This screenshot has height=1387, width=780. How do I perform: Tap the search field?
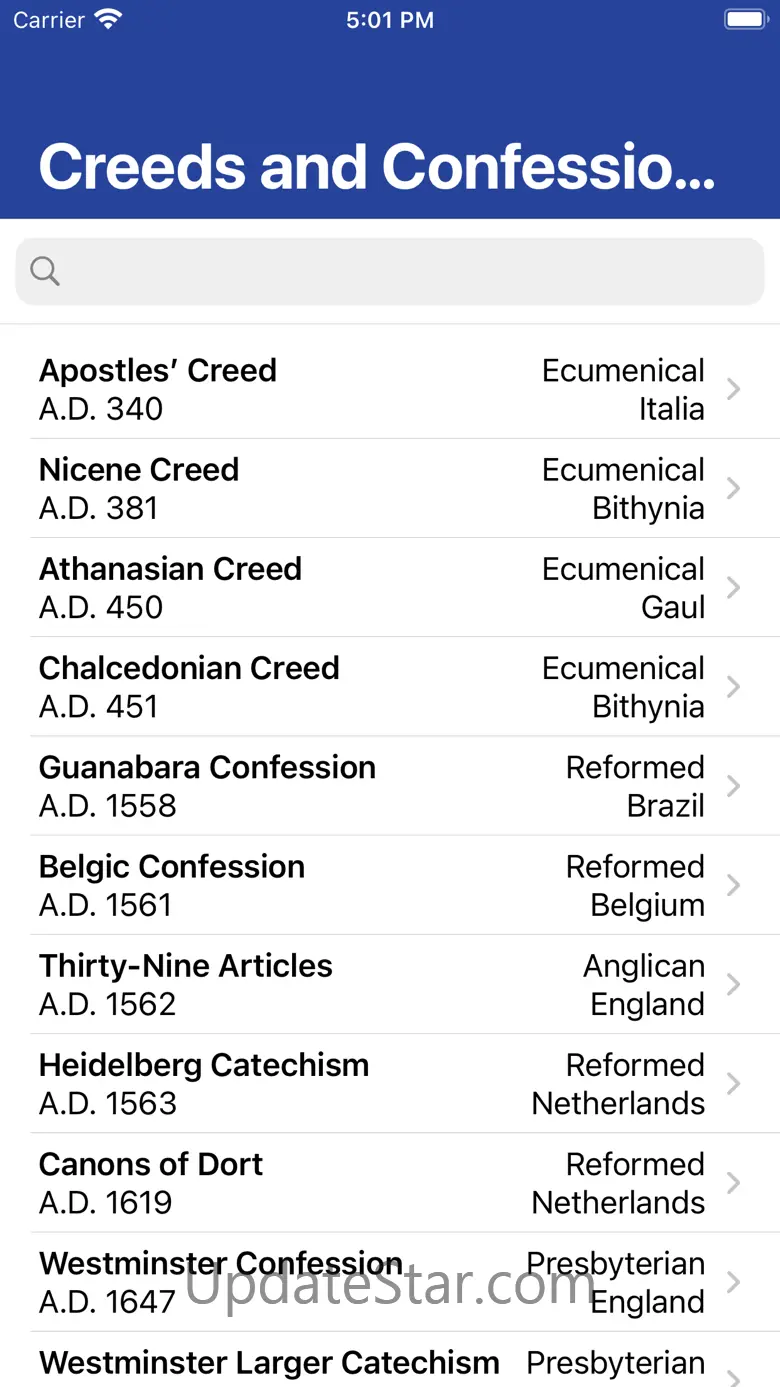click(390, 271)
